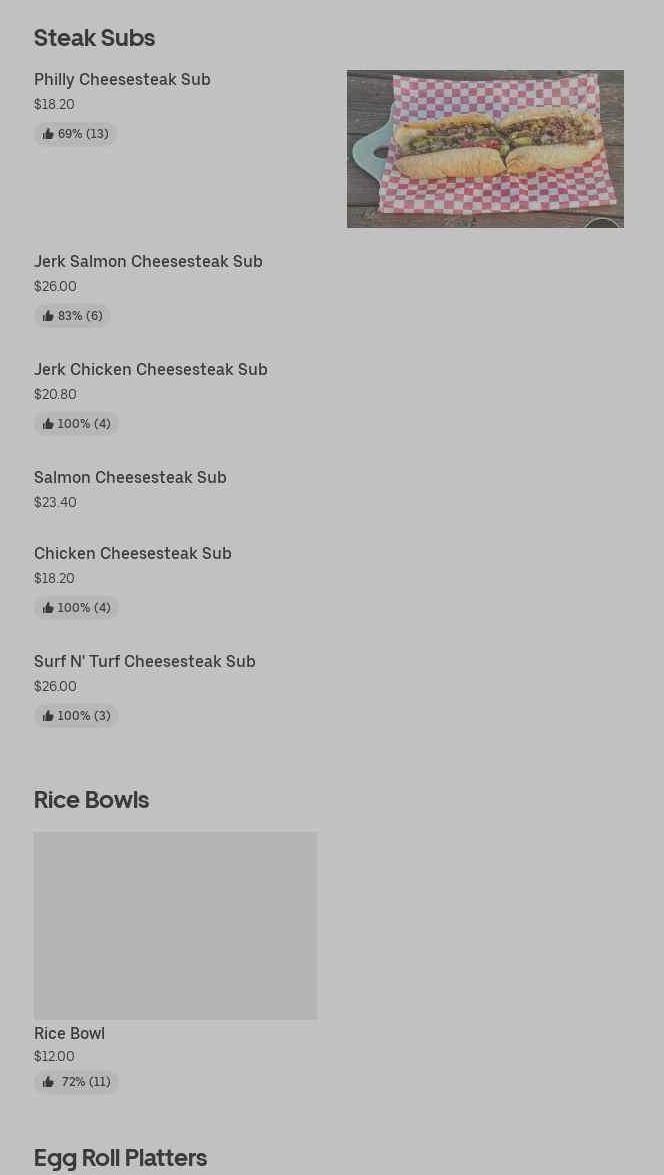Open the Rice Bowl card

click(175, 962)
